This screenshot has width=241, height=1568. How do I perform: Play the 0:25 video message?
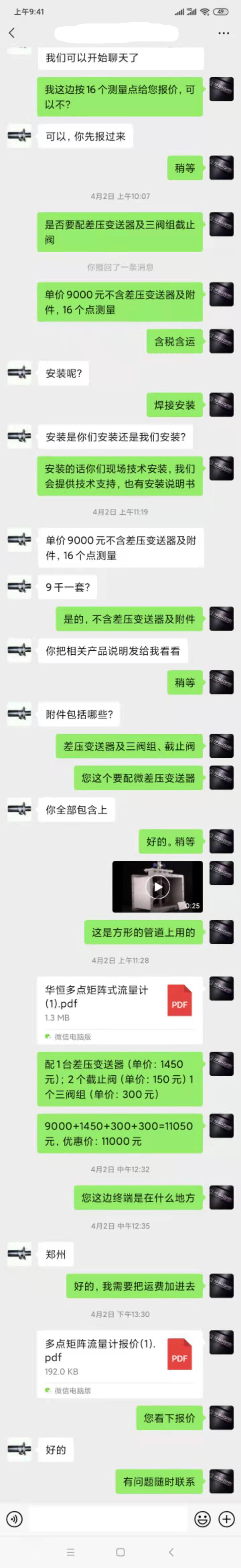[x=157, y=887]
